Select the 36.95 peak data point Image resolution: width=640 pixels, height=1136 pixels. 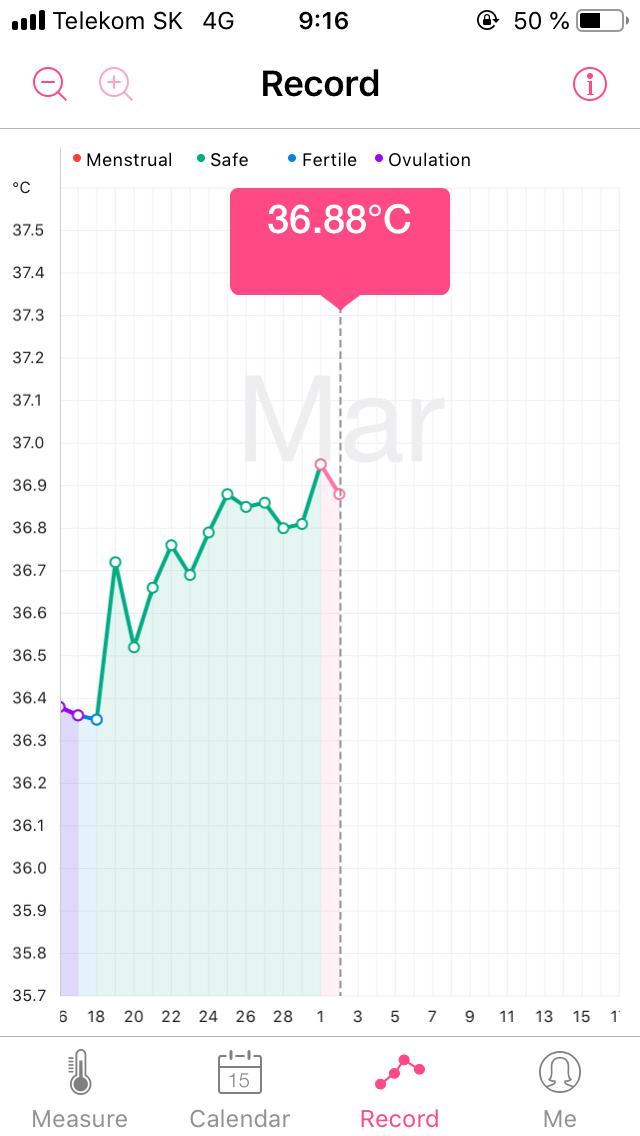[321, 464]
